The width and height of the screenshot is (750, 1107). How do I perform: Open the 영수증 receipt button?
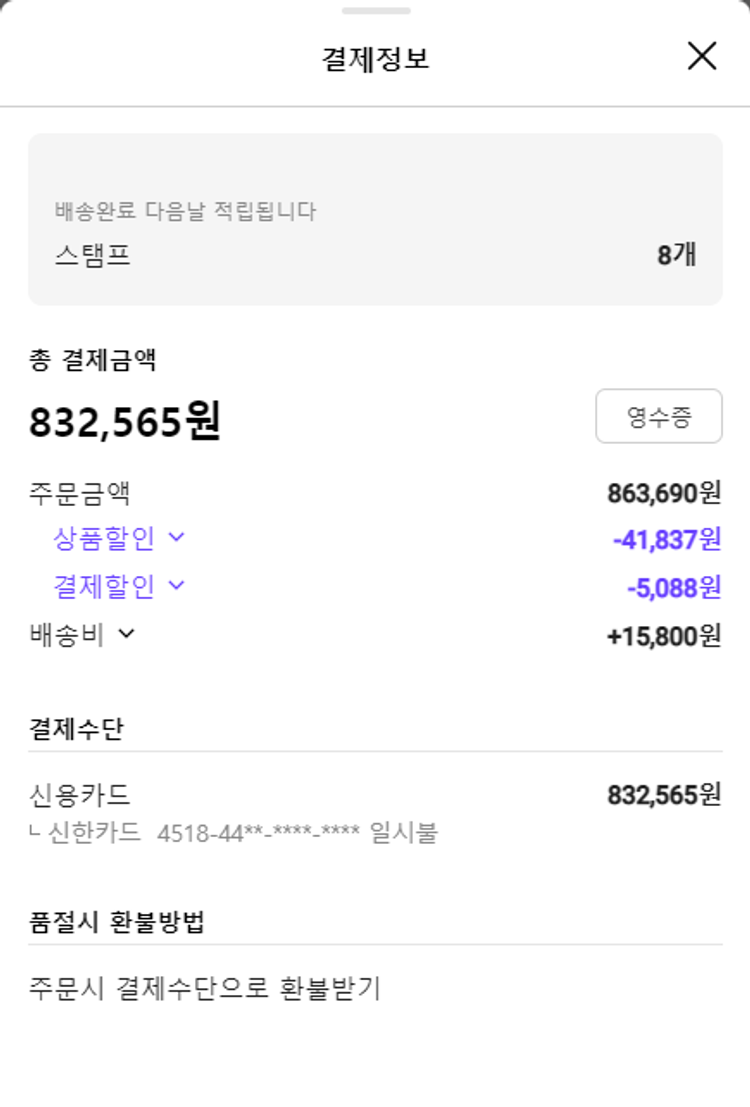pos(658,416)
